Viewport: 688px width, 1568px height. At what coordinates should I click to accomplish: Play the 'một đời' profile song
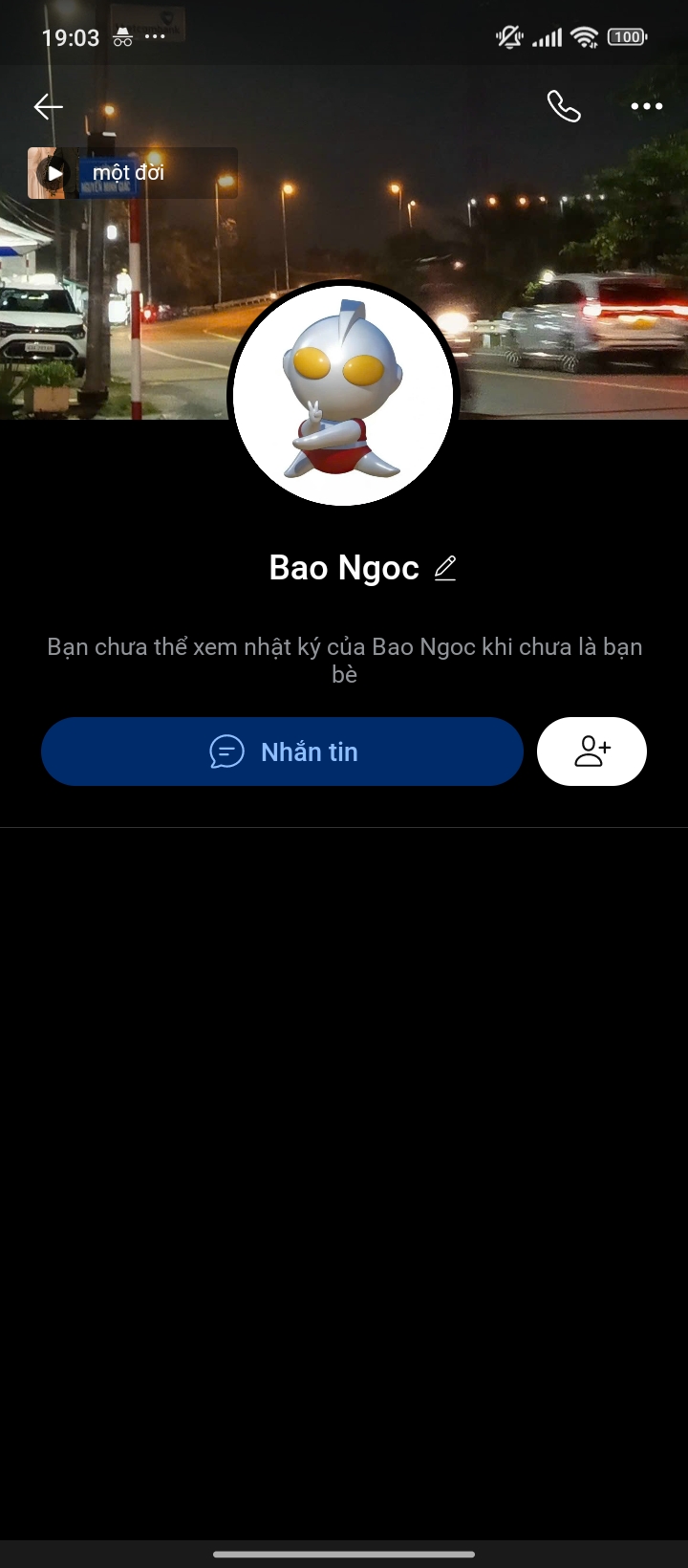coord(54,173)
